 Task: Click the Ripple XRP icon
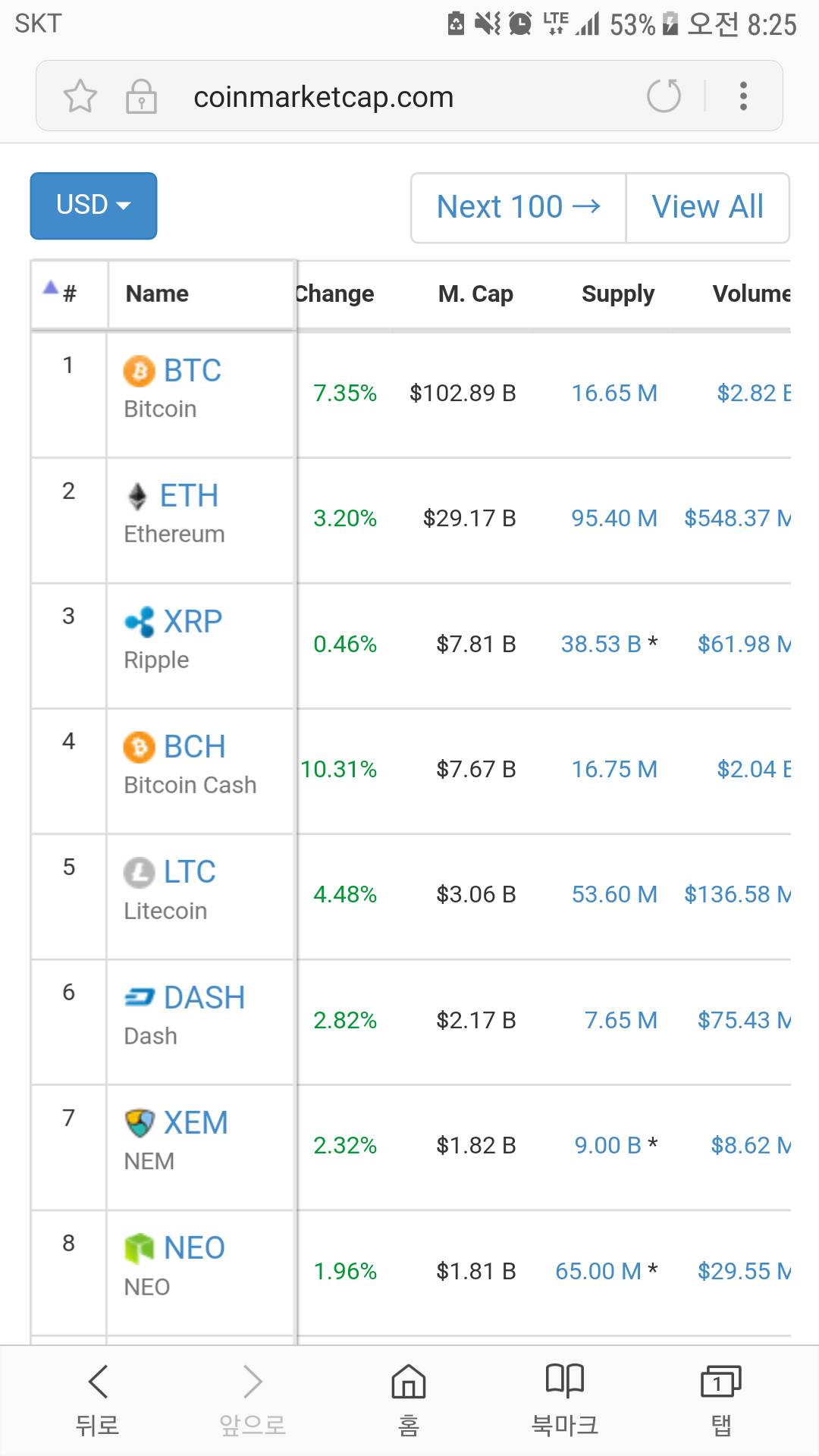click(x=138, y=620)
